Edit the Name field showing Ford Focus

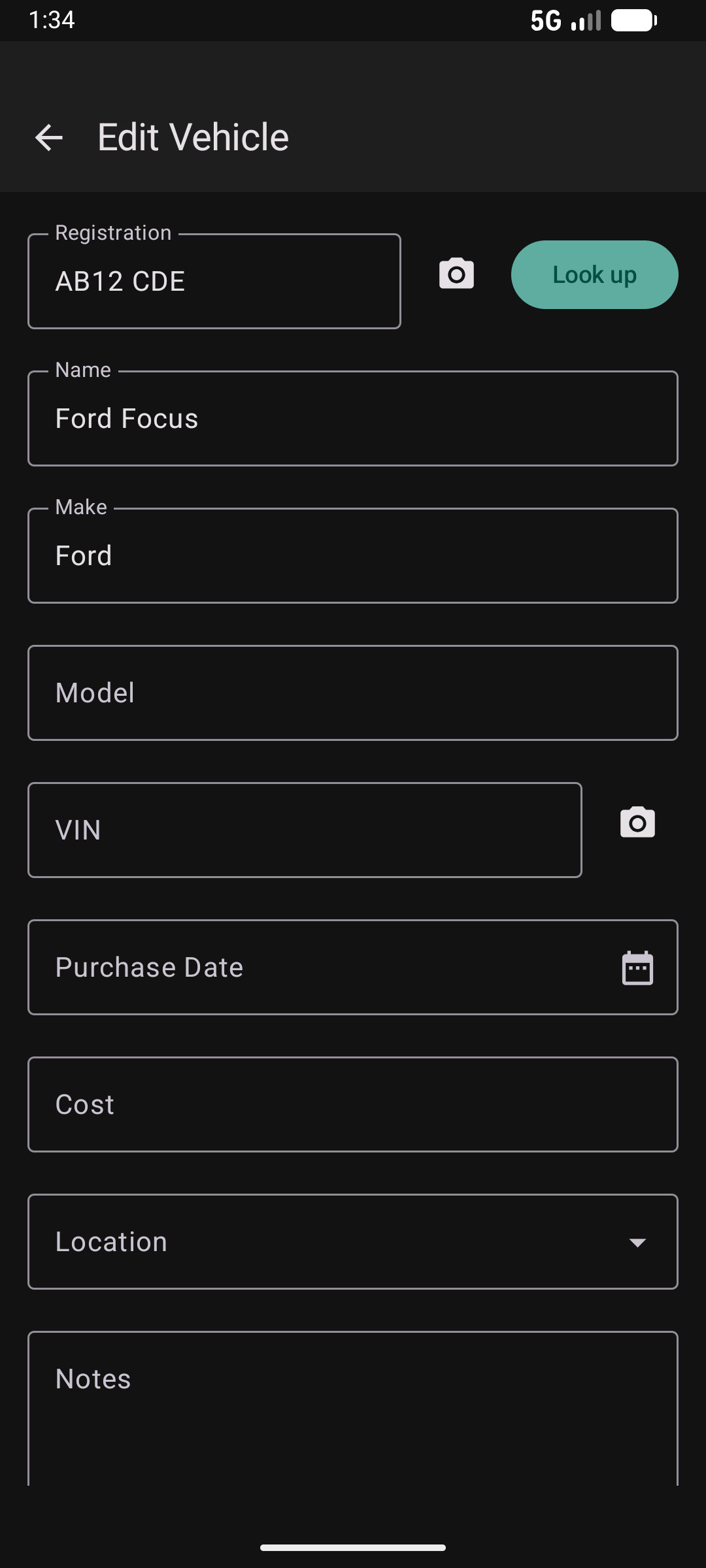(353, 418)
